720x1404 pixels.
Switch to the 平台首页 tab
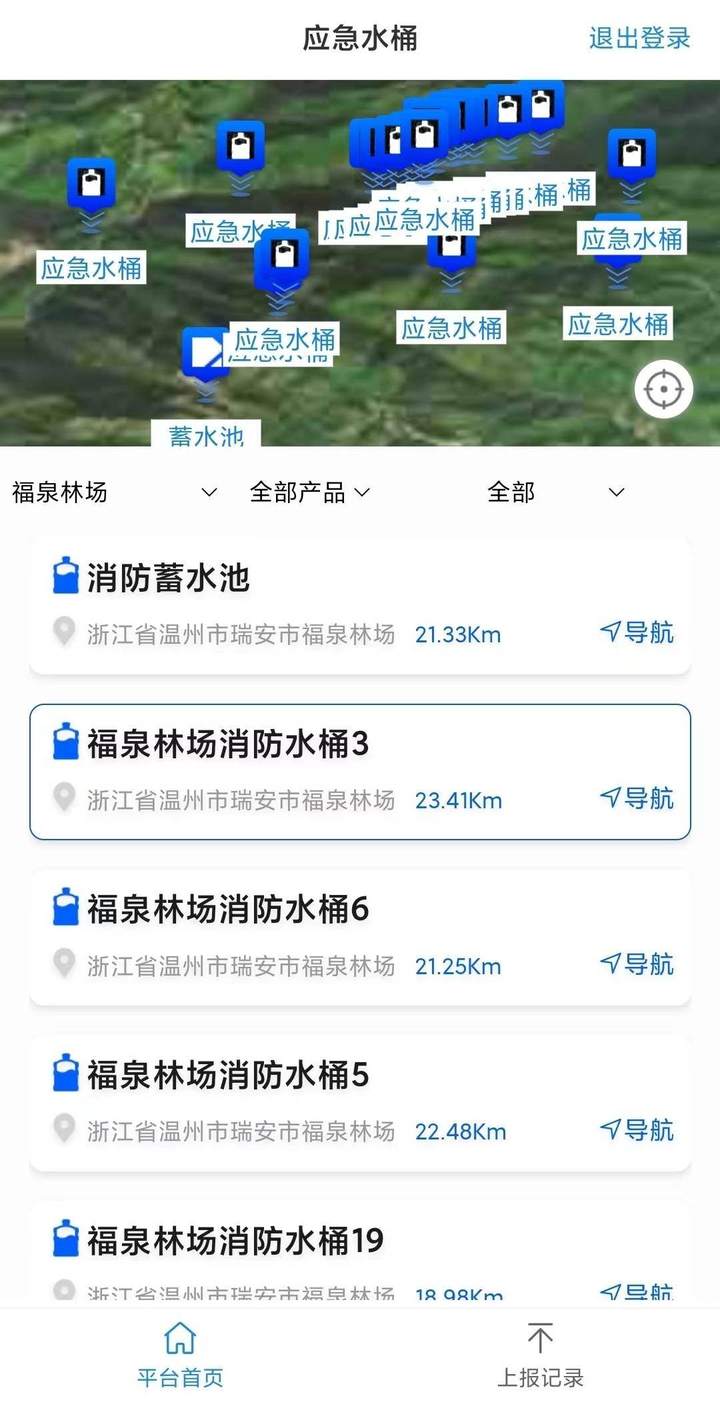coord(180,1355)
